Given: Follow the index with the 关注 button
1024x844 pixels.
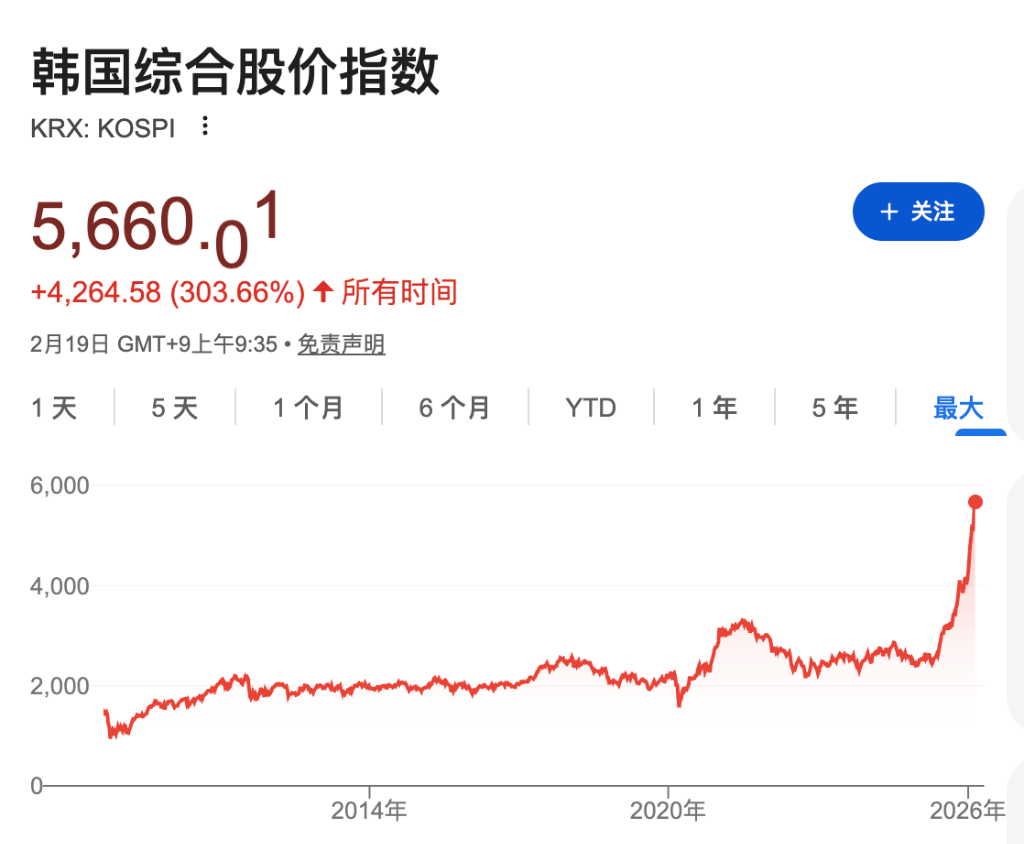Looking at the screenshot, I should pos(917,212).
